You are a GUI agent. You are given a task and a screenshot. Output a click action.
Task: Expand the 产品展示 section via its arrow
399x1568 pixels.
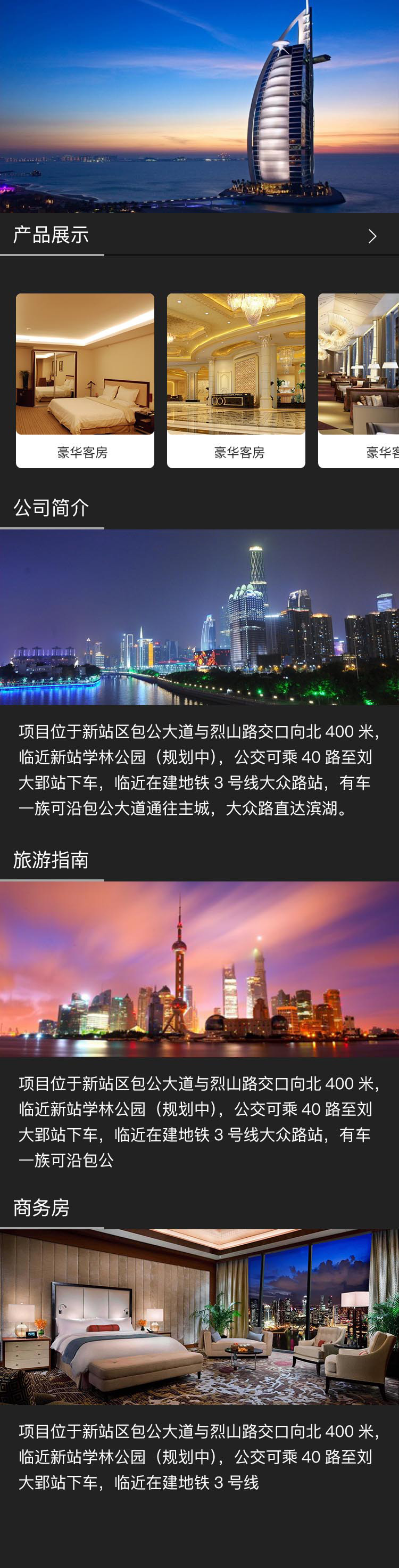pyautogui.click(x=372, y=236)
